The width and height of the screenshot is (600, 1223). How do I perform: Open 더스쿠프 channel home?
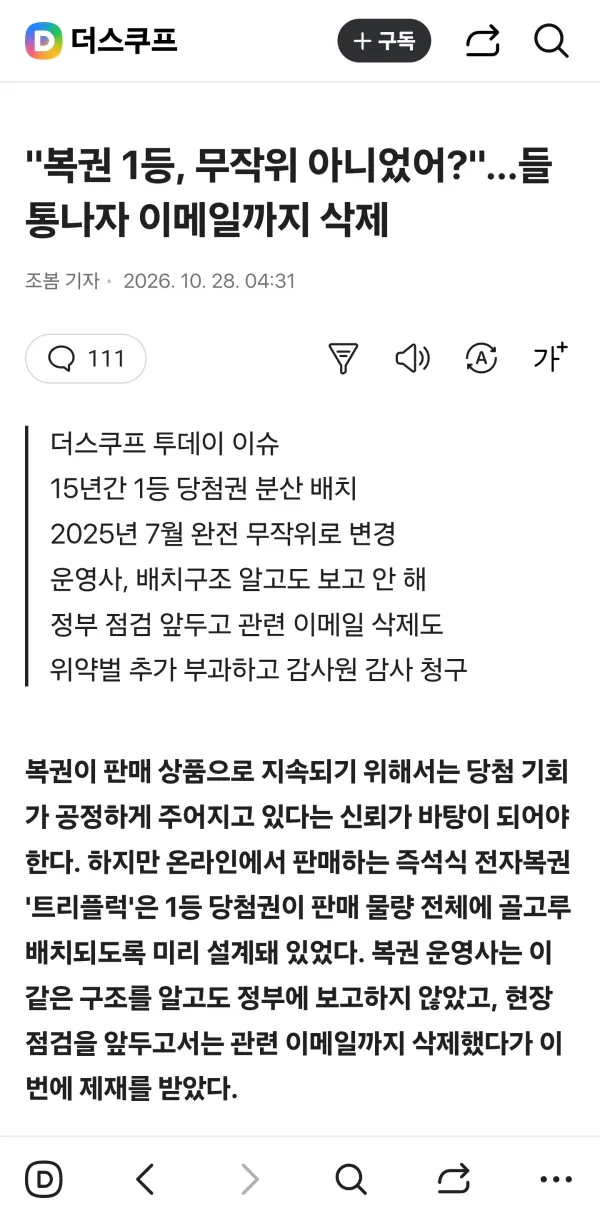[x=101, y=41]
